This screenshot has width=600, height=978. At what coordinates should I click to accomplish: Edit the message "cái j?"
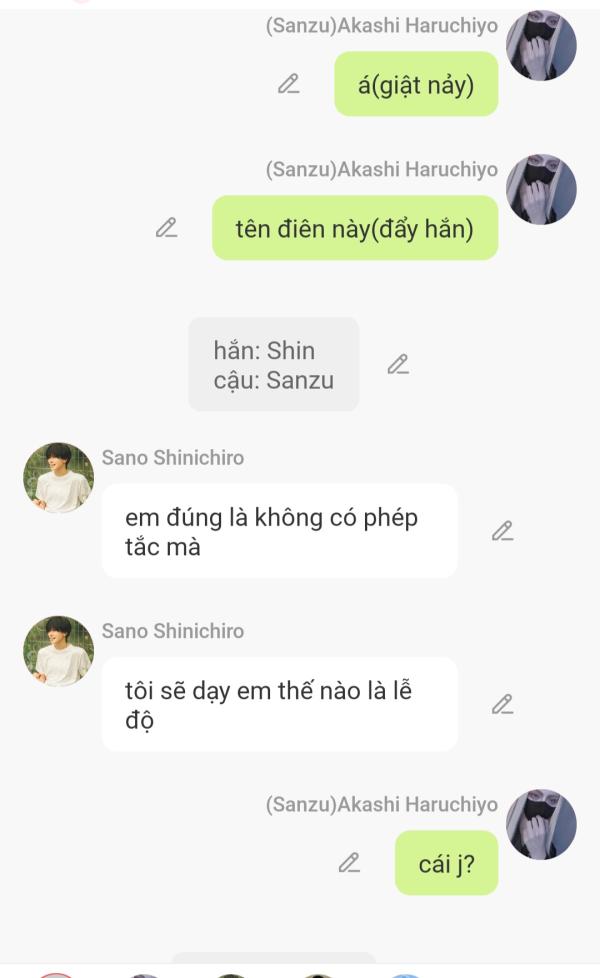(349, 862)
